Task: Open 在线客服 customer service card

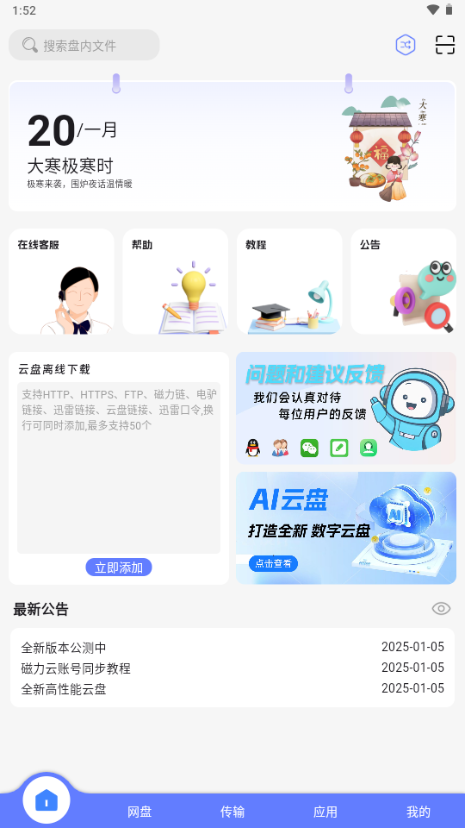Action: coord(62,281)
